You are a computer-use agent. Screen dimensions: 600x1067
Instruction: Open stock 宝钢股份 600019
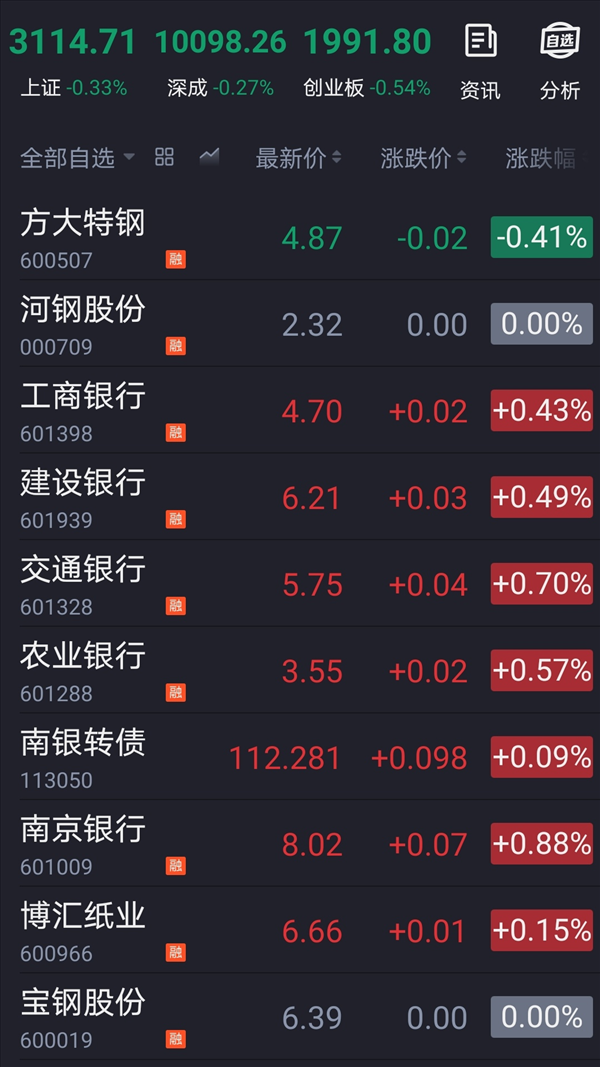click(x=300, y=1016)
